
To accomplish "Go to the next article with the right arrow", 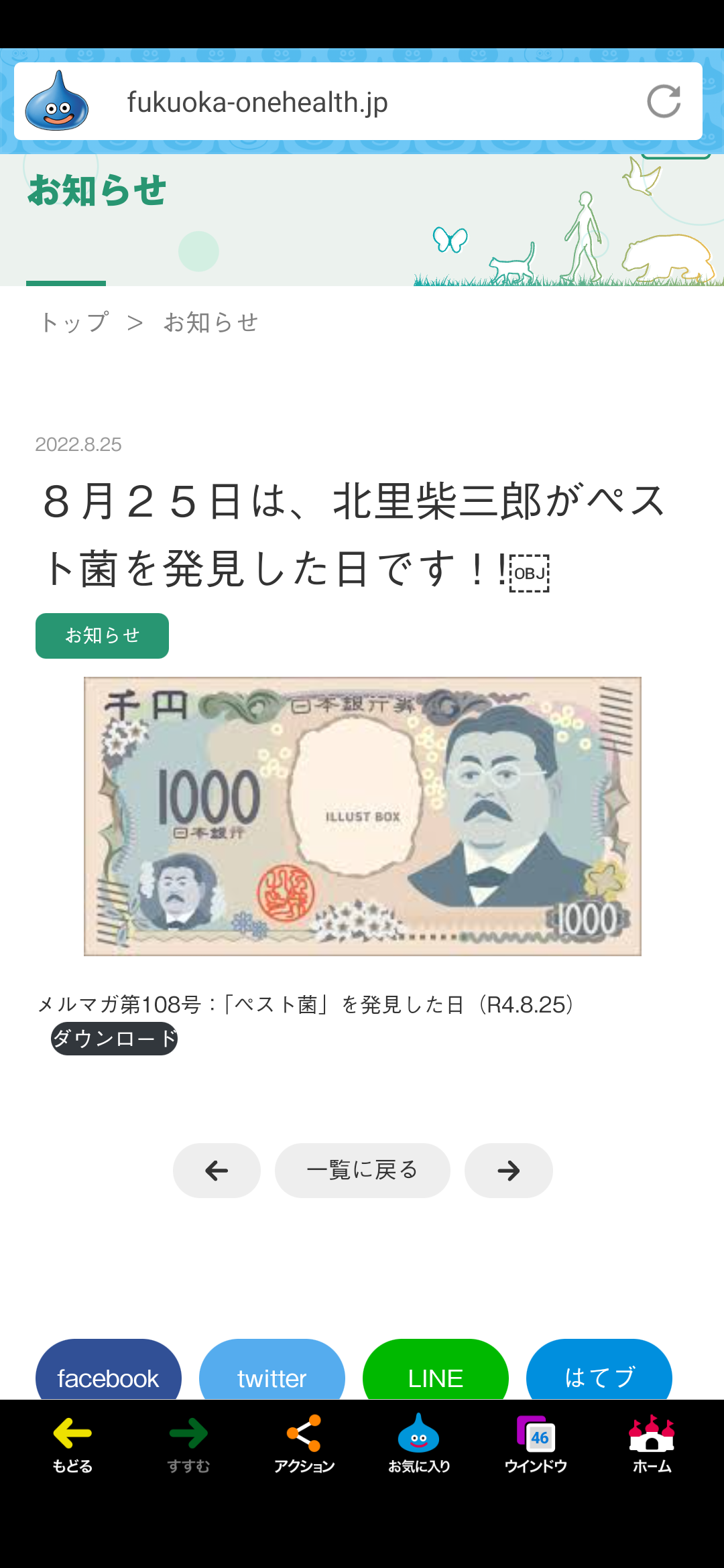I will (508, 1171).
